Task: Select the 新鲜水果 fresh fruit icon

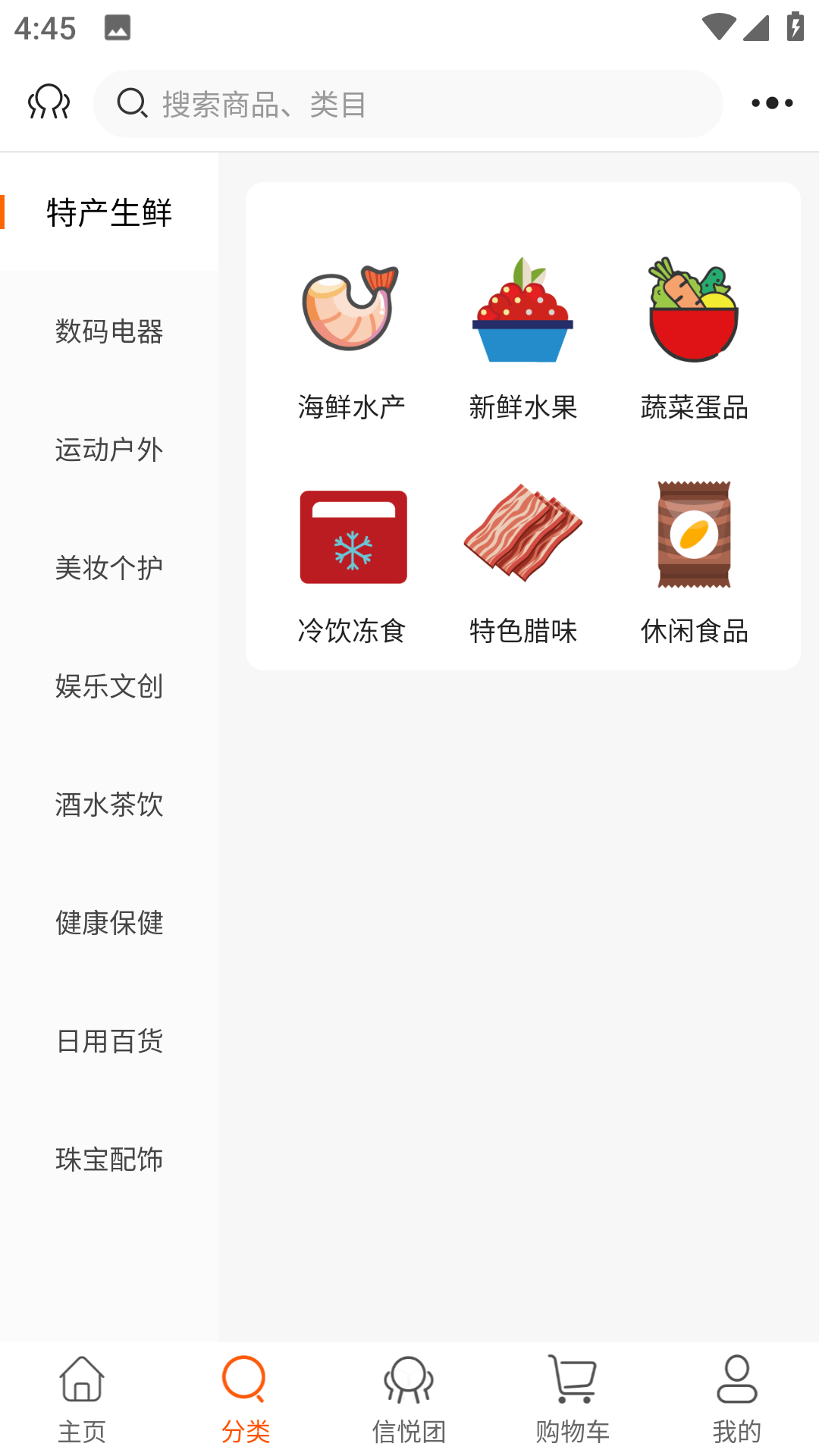Action: tap(523, 312)
